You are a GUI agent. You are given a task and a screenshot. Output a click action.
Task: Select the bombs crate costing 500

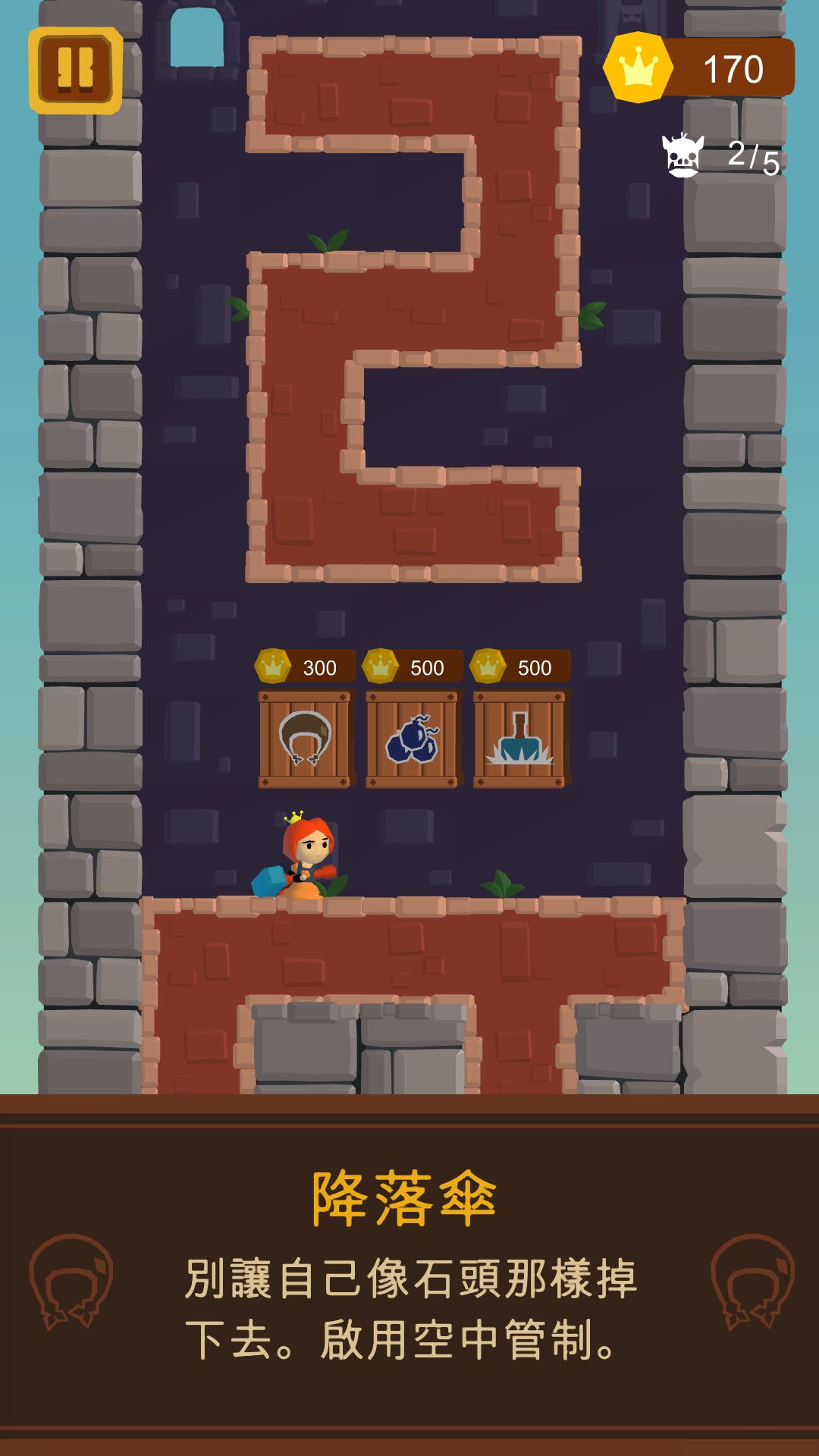[413, 739]
